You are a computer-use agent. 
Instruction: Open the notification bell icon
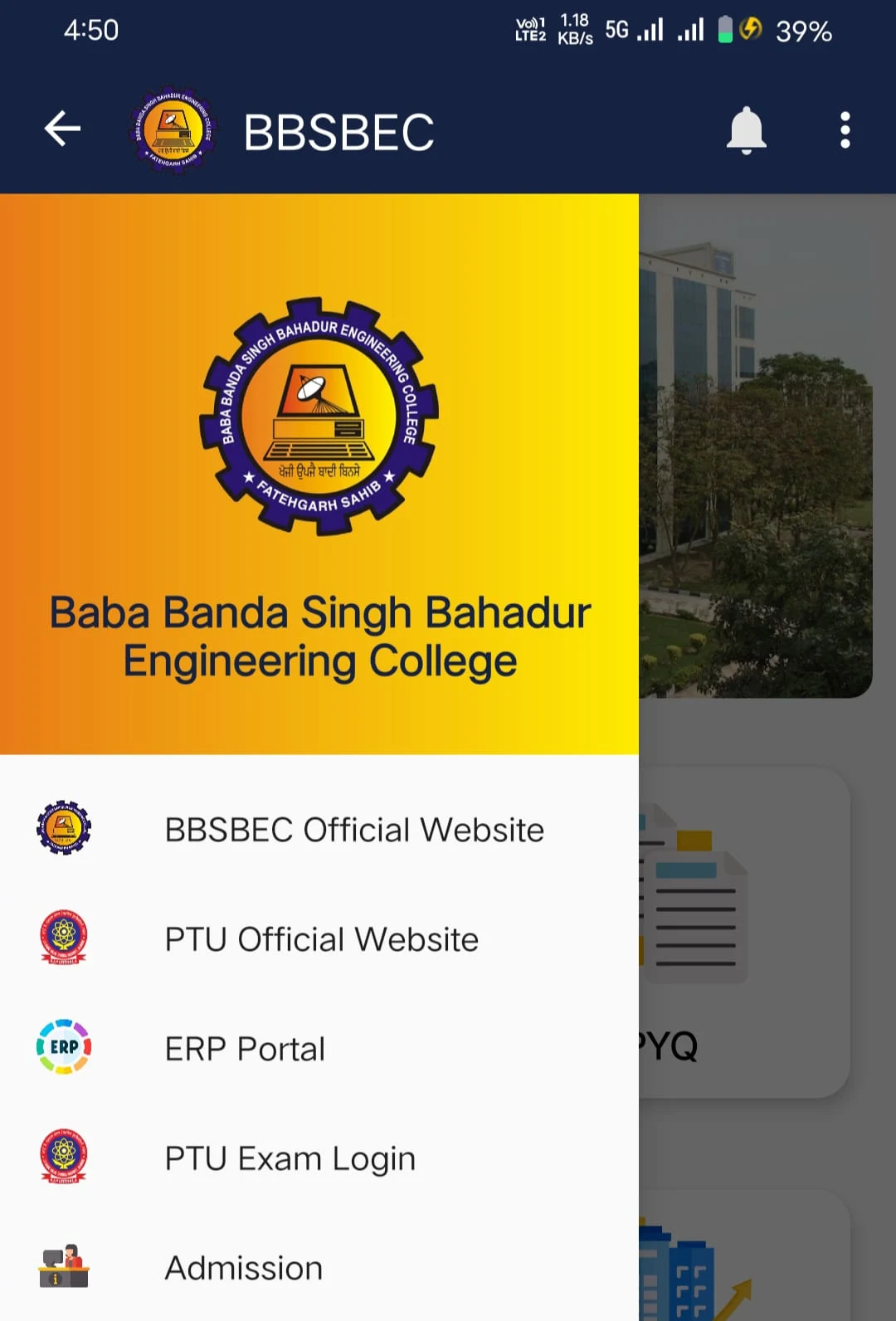click(x=745, y=130)
